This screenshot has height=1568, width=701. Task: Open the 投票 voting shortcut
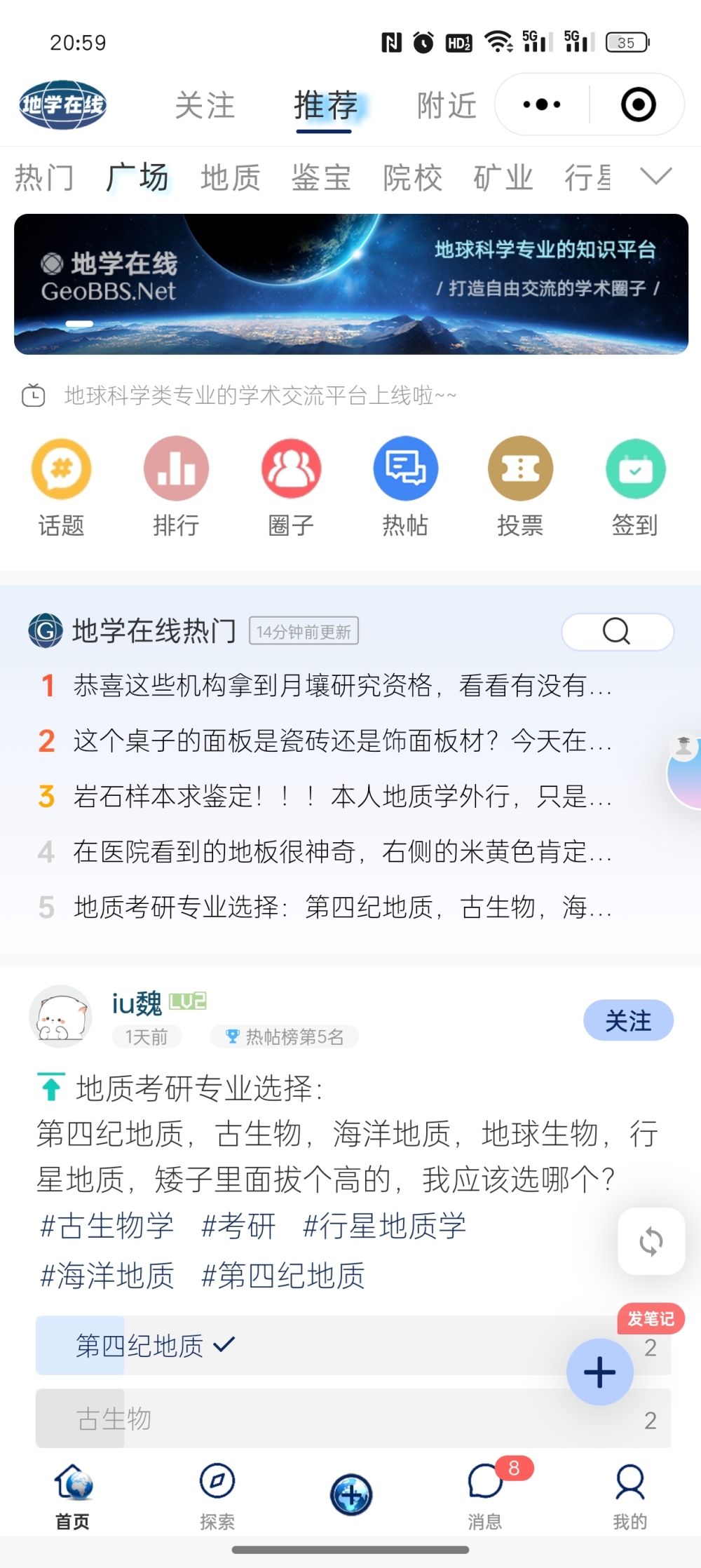point(520,485)
